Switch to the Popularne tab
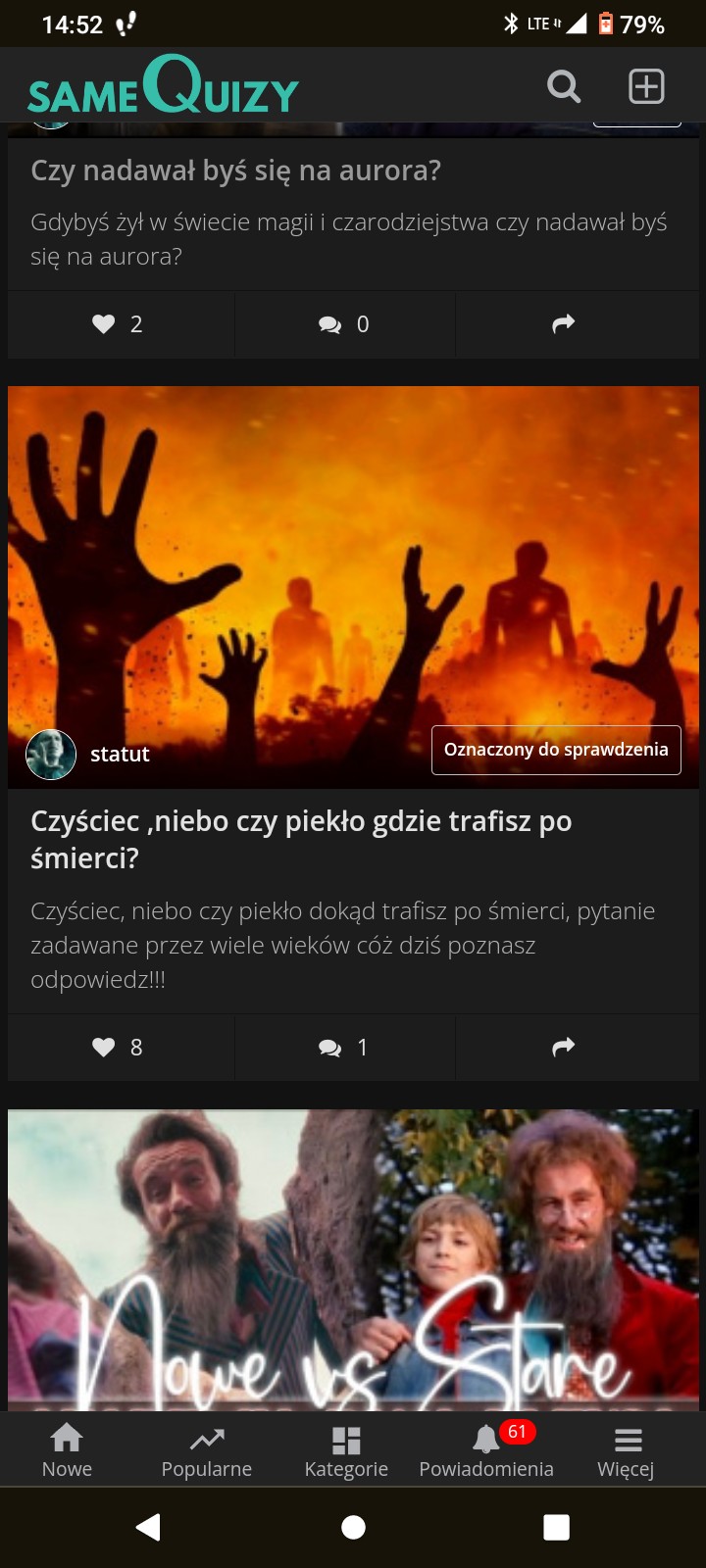Screen dimensions: 706x1568 [x=207, y=1450]
